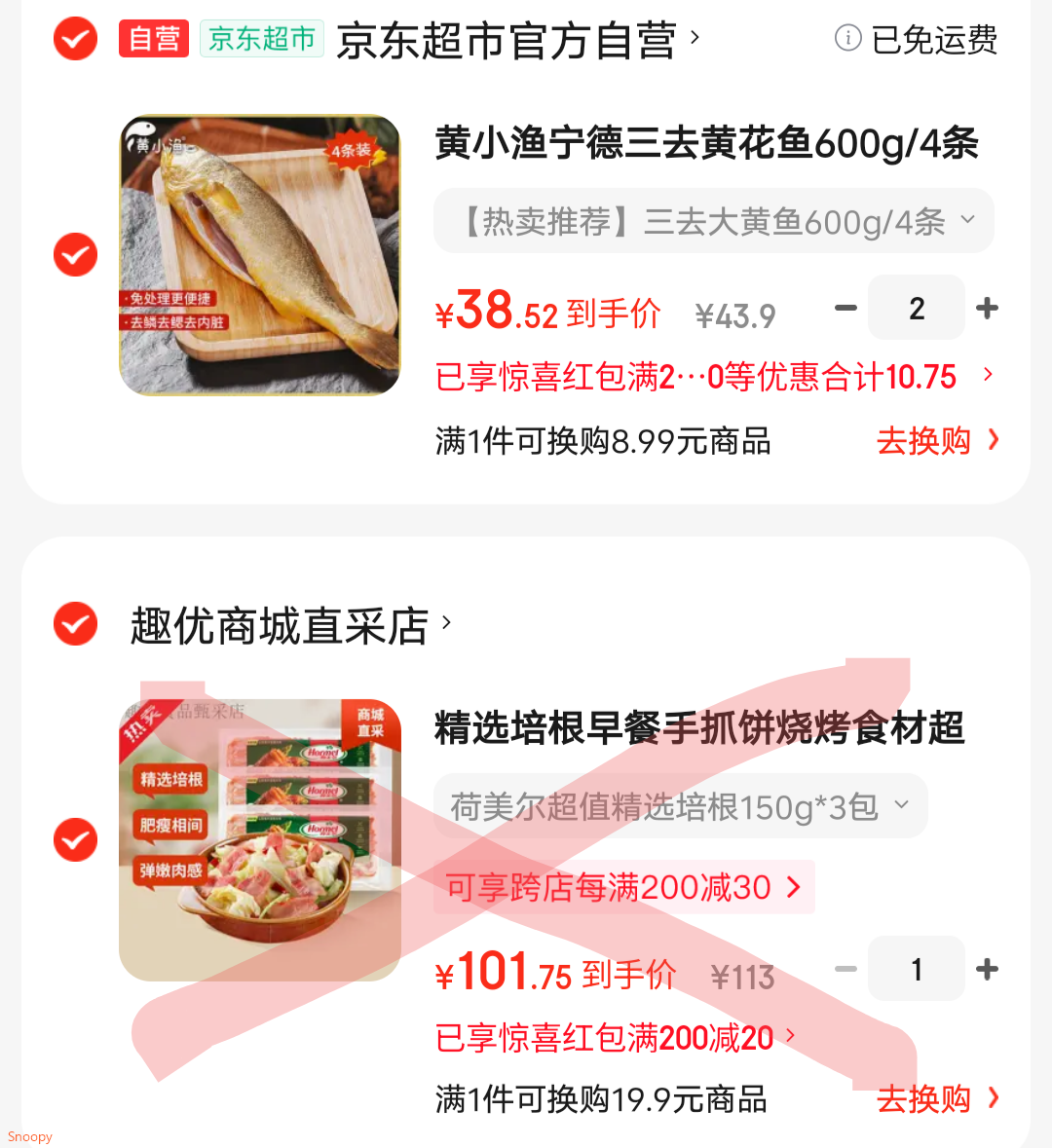Edit the yellow croaker quantity field showing 2
This screenshot has width=1052, height=1148.
[x=916, y=309]
